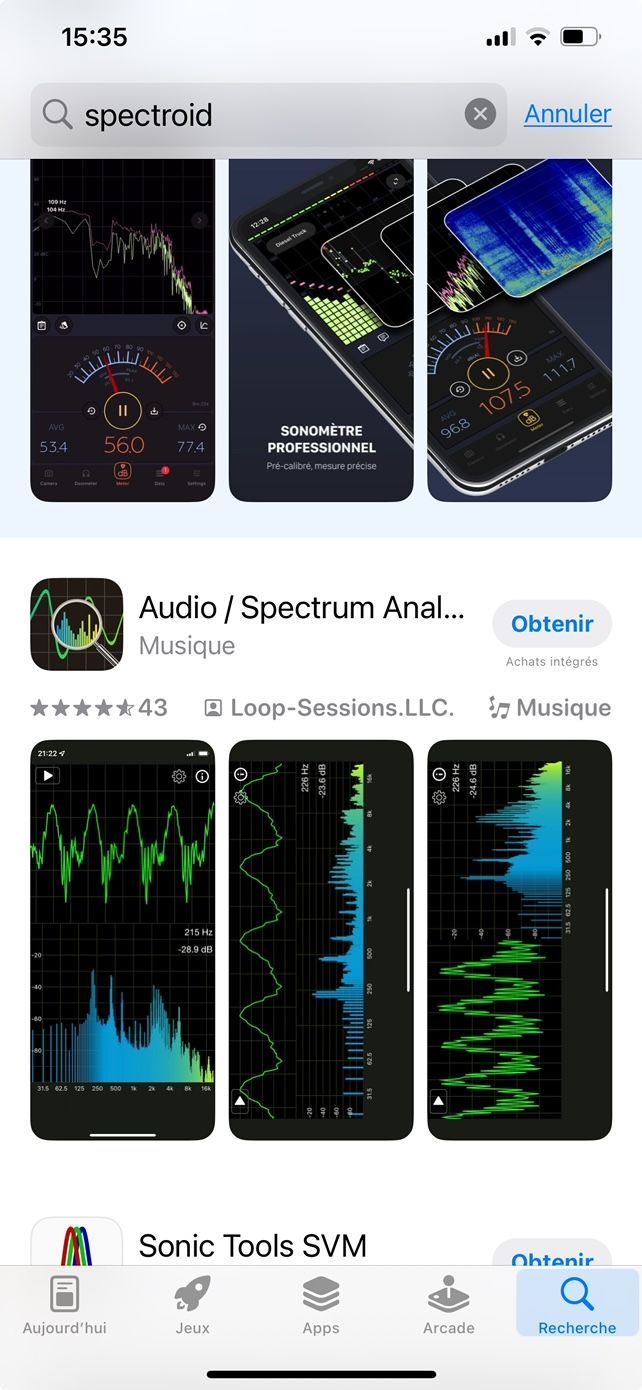642x1390 pixels.
Task: Select the Recherche tab
Action: 577,1305
